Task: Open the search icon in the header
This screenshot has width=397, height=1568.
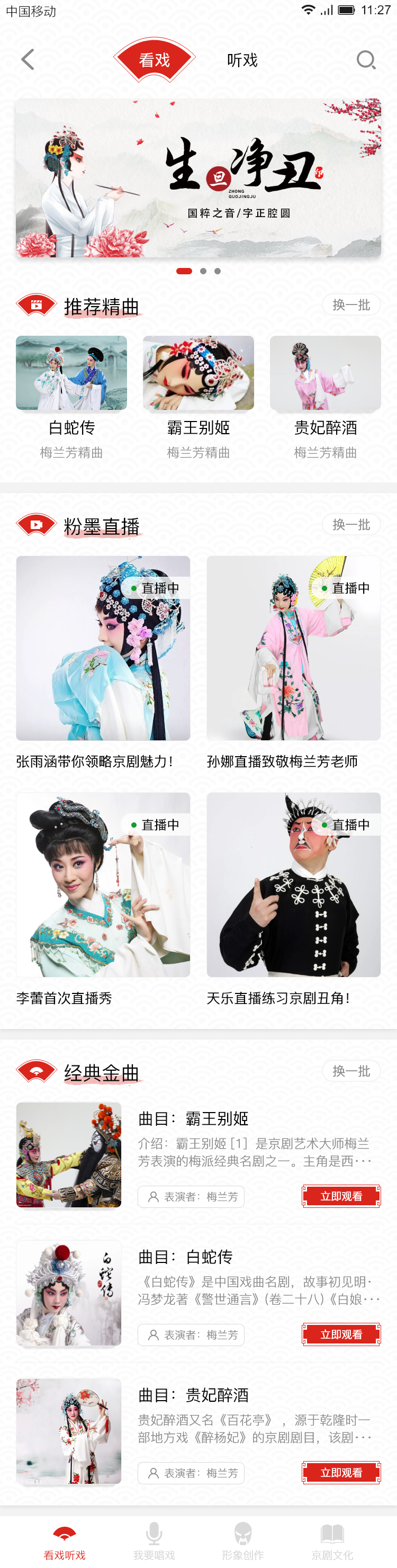Action: (365, 60)
